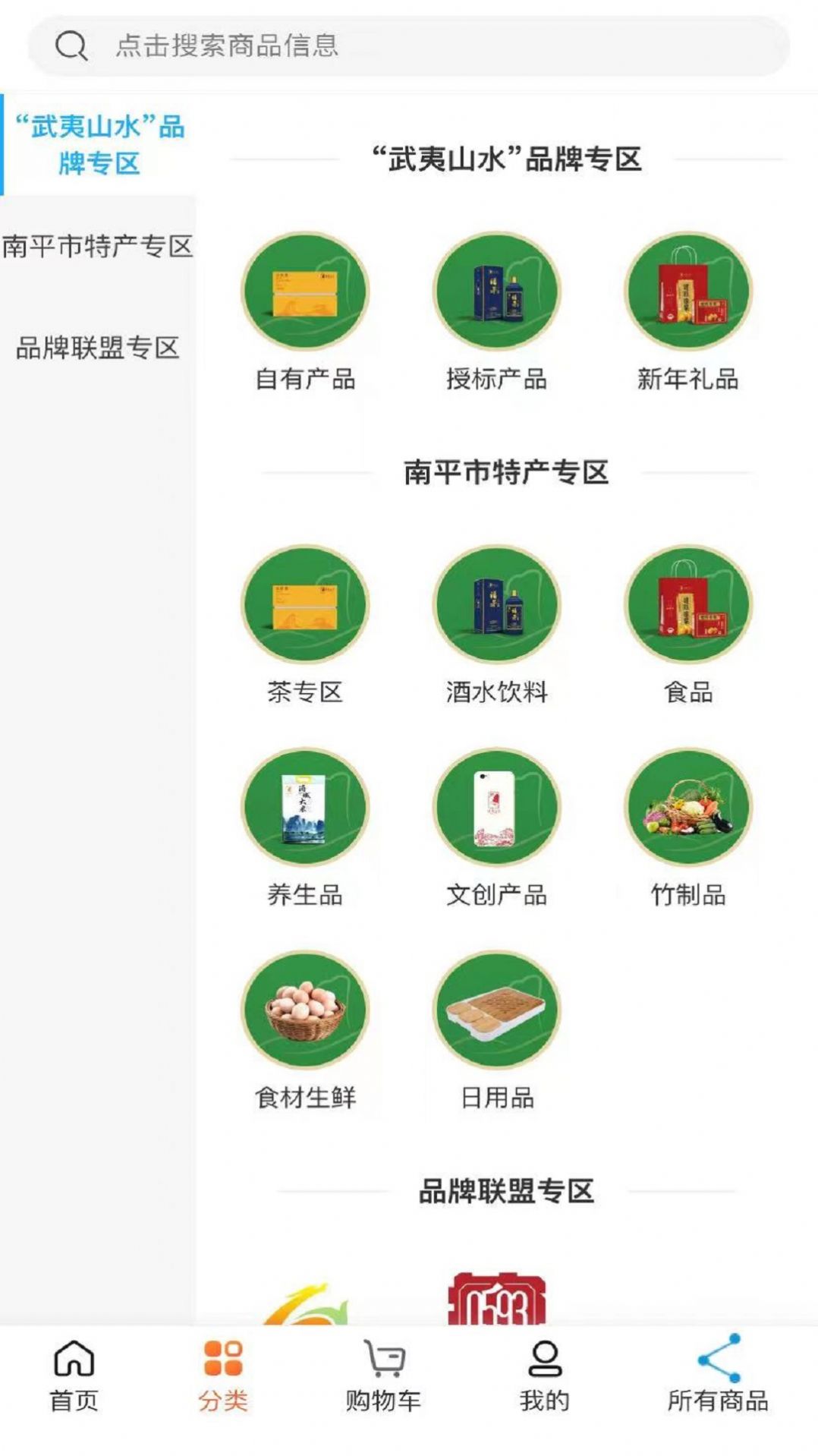The image size is (818, 1456).
Task: Select the 分类 tab in bottom navigation
Action: (x=223, y=1376)
